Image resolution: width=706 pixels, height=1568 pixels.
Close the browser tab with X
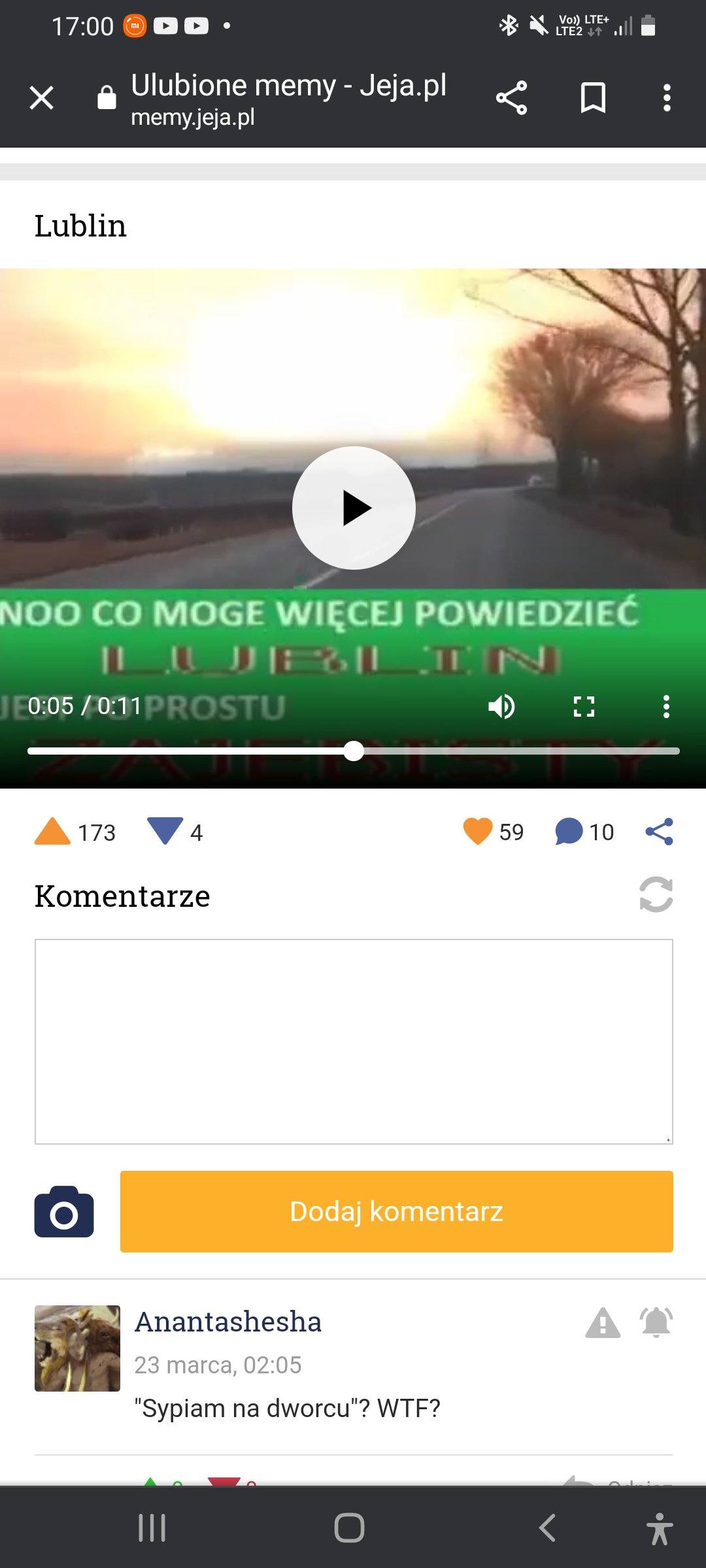(41, 98)
